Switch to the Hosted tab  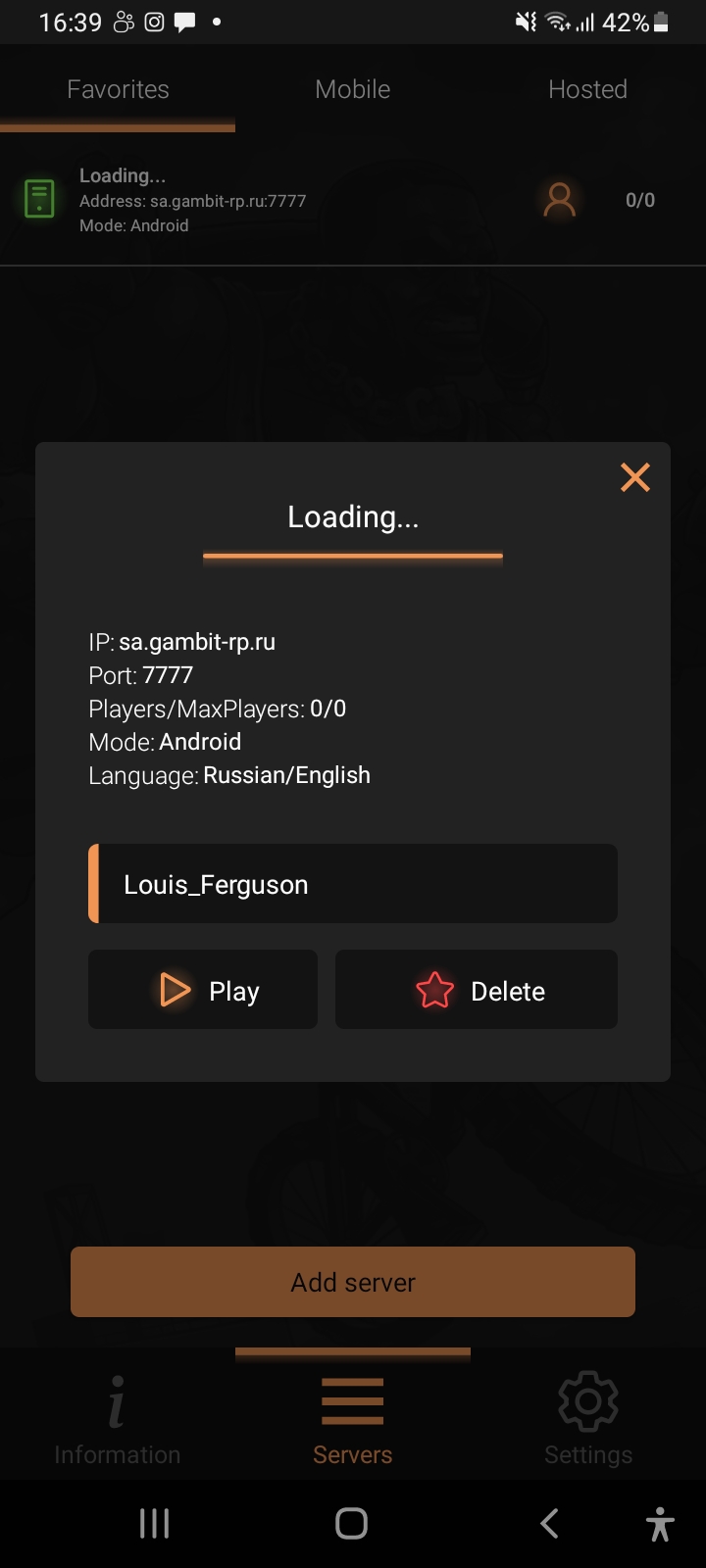587,89
